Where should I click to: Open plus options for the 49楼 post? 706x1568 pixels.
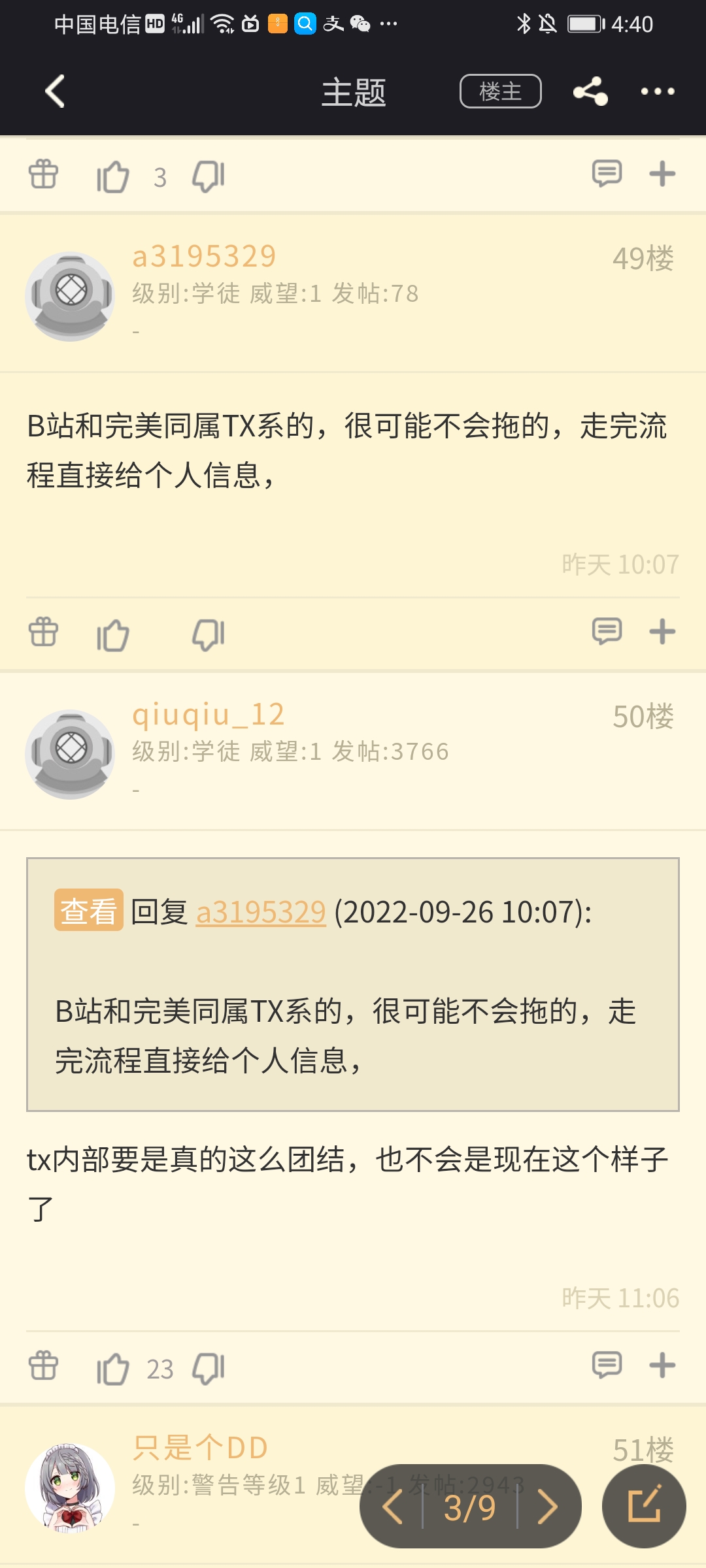pyautogui.click(x=662, y=632)
